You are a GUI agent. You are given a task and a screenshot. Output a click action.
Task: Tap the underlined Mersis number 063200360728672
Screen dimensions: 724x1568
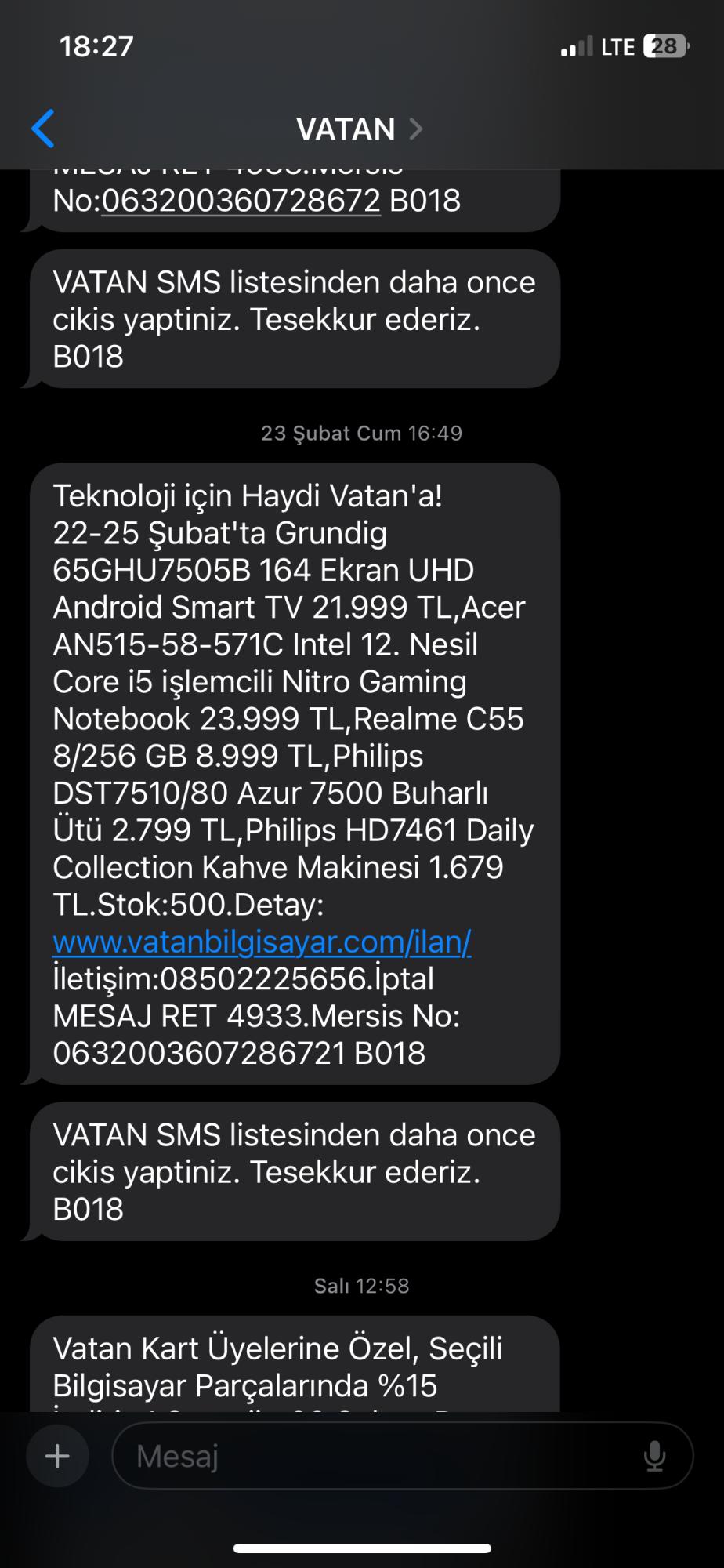(x=241, y=200)
